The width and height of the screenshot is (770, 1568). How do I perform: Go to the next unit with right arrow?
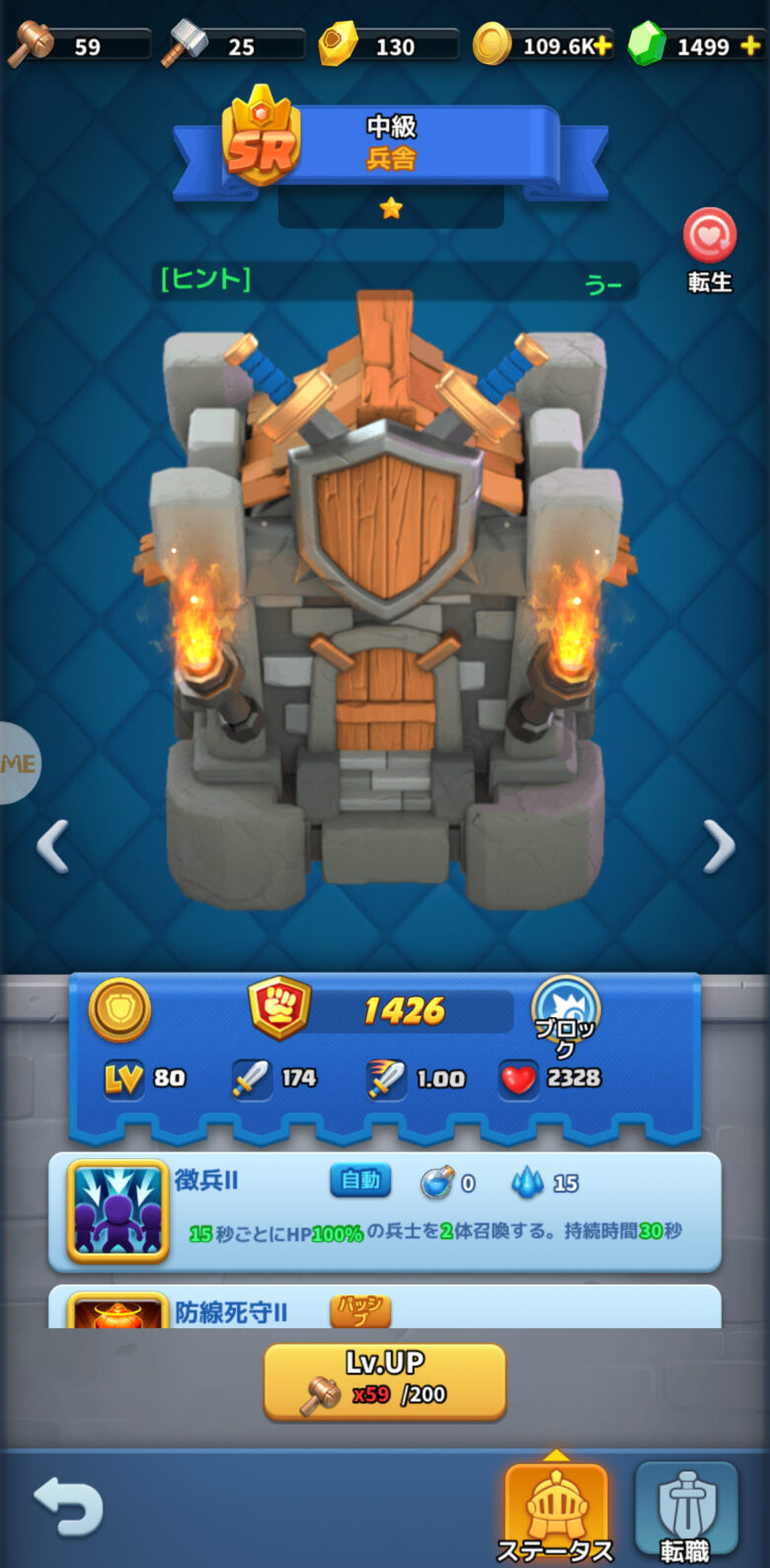click(x=719, y=846)
